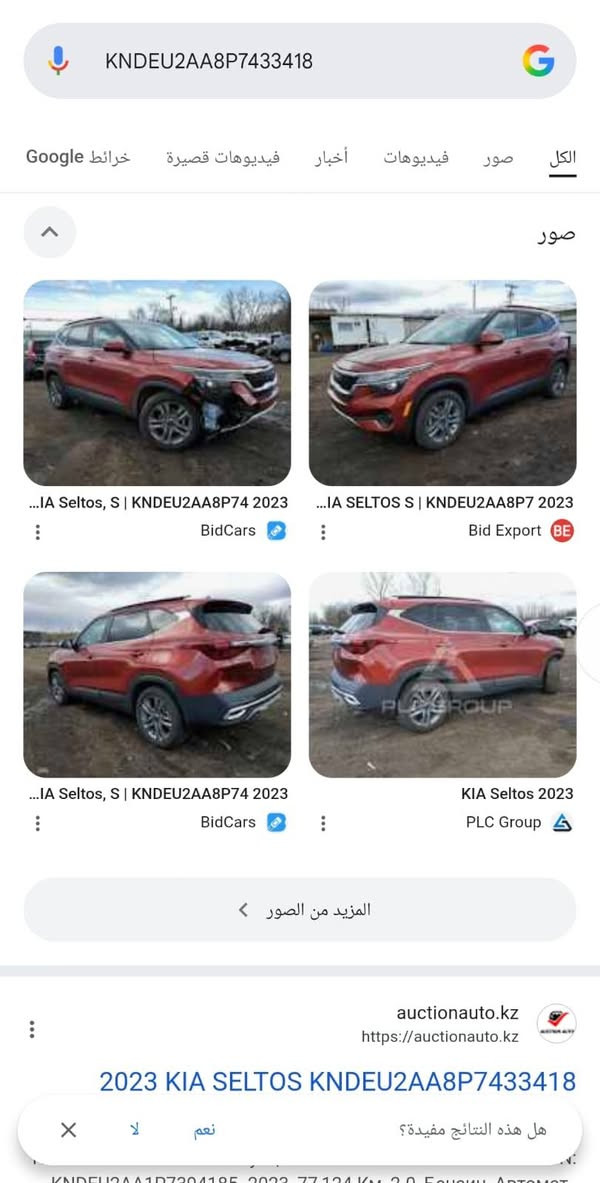Answer لا to the results feedback
The height and width of the screenshot is (1183, 600).
[135, 1130]
